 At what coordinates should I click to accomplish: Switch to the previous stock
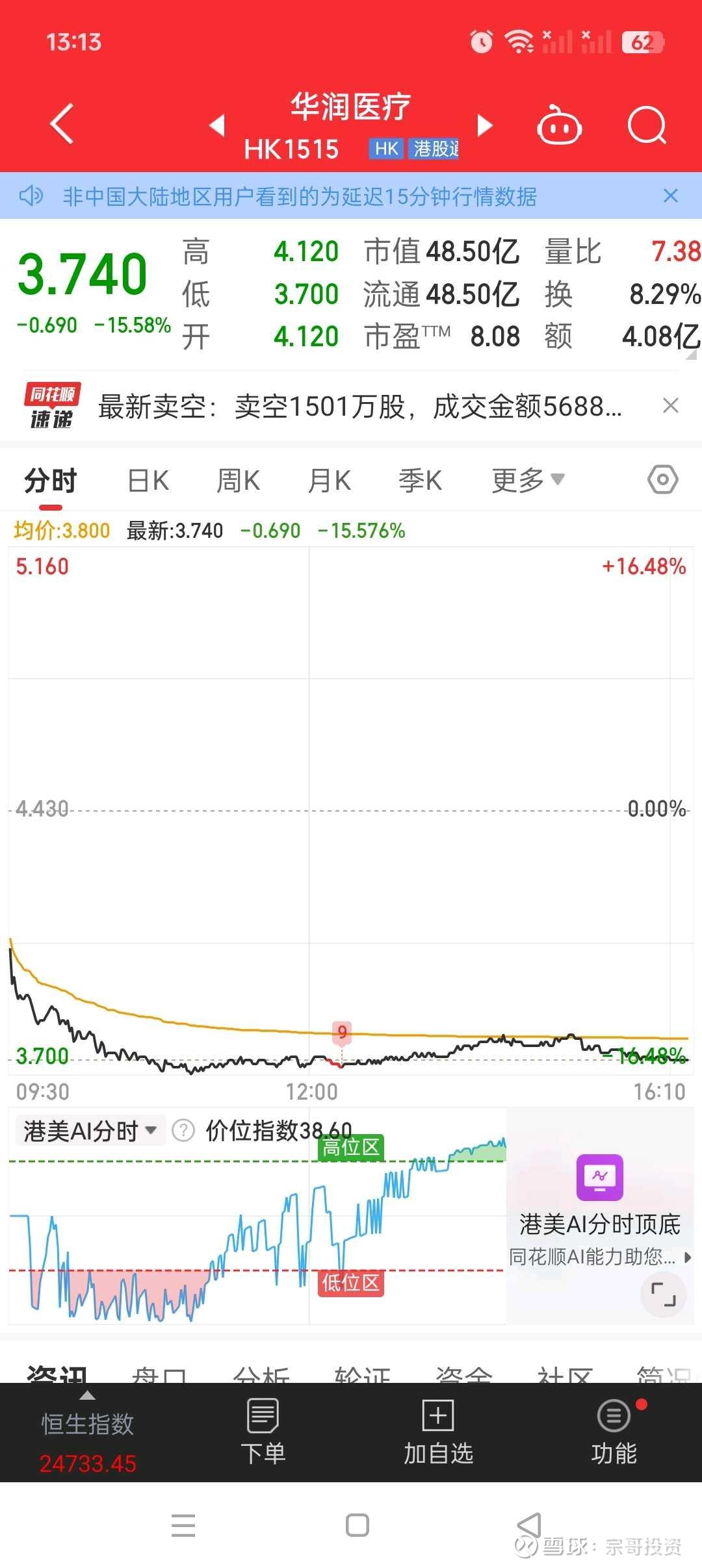(217, 125)
